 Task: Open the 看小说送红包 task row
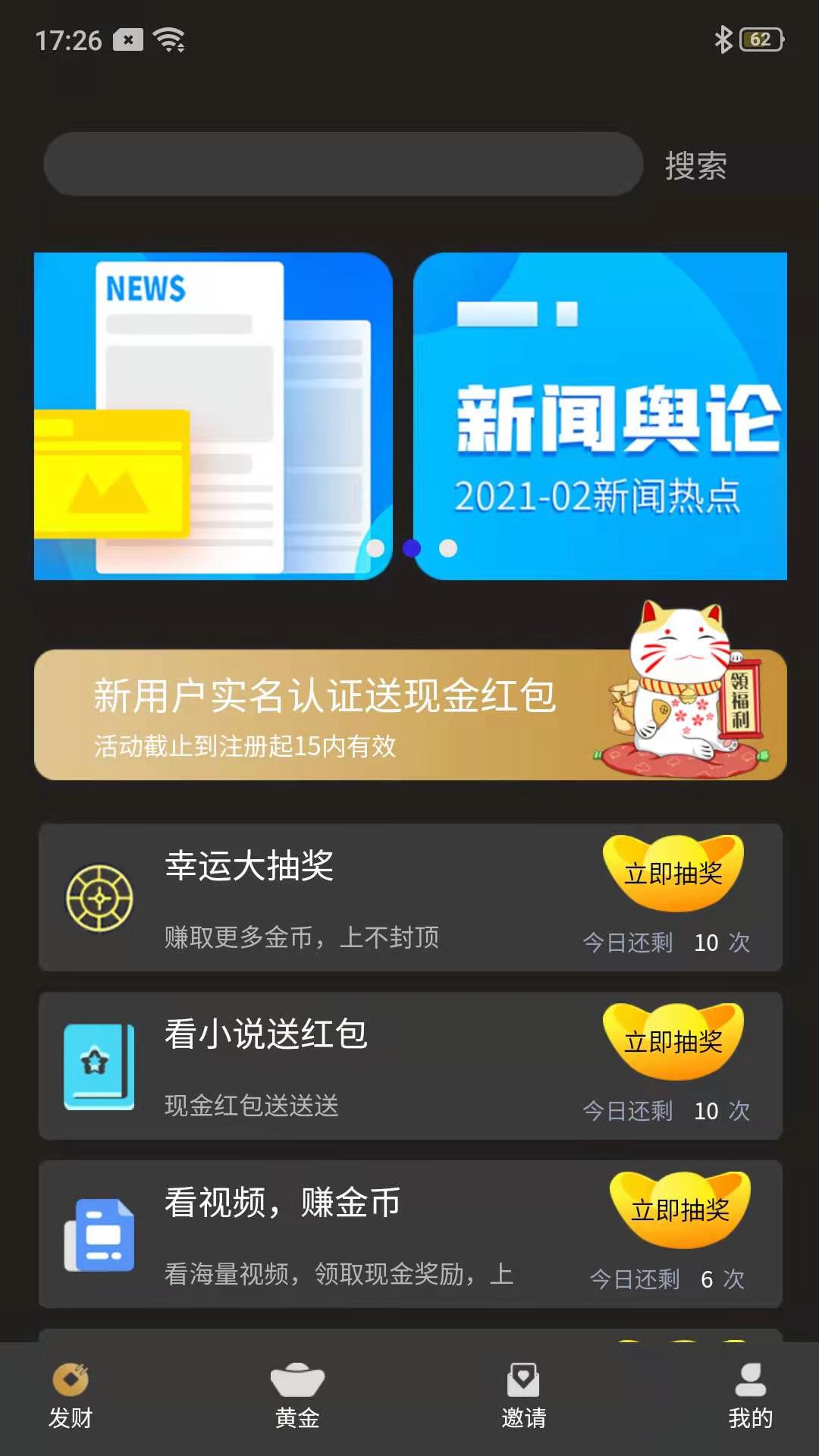click(x=410, y=1065)
